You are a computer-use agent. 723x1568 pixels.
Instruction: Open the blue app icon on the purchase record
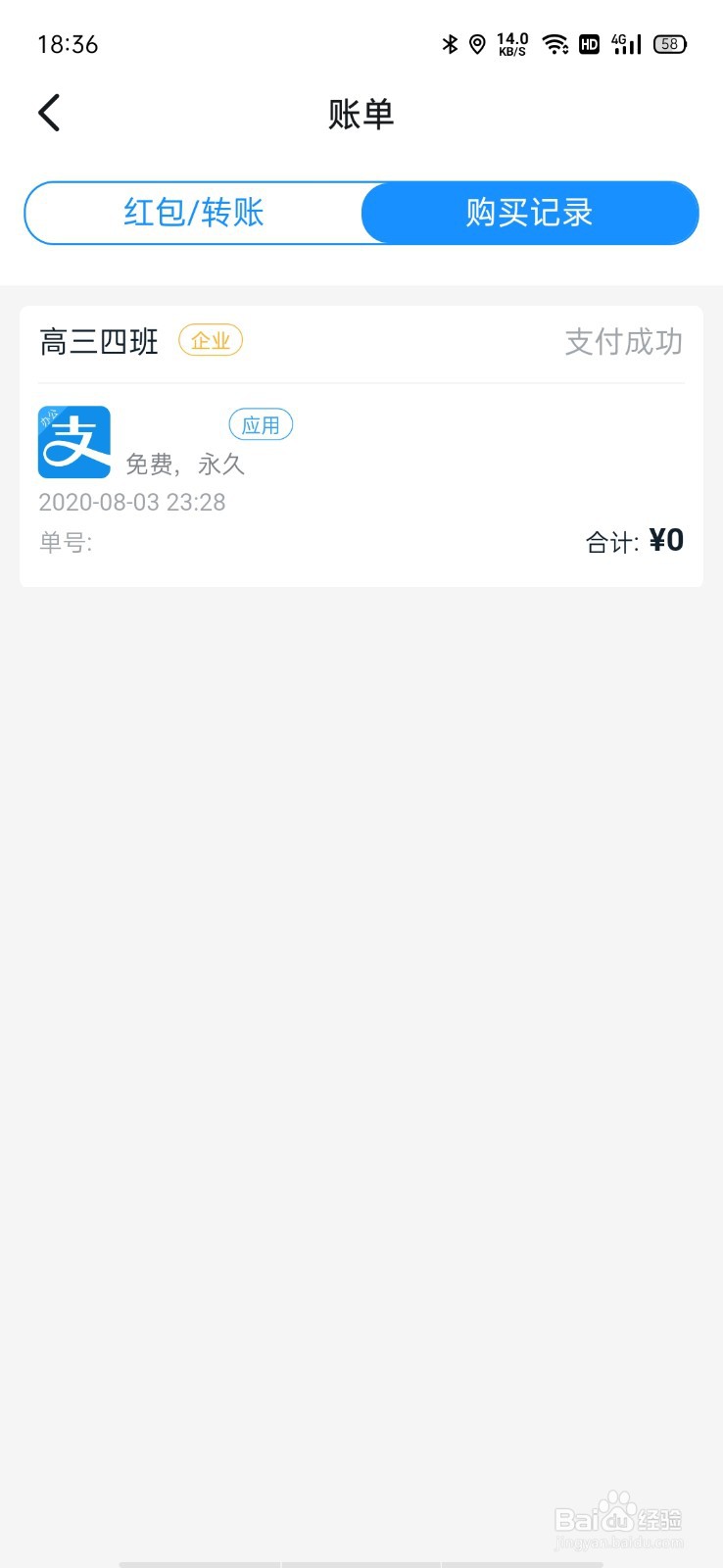click(x=73, y=441)
